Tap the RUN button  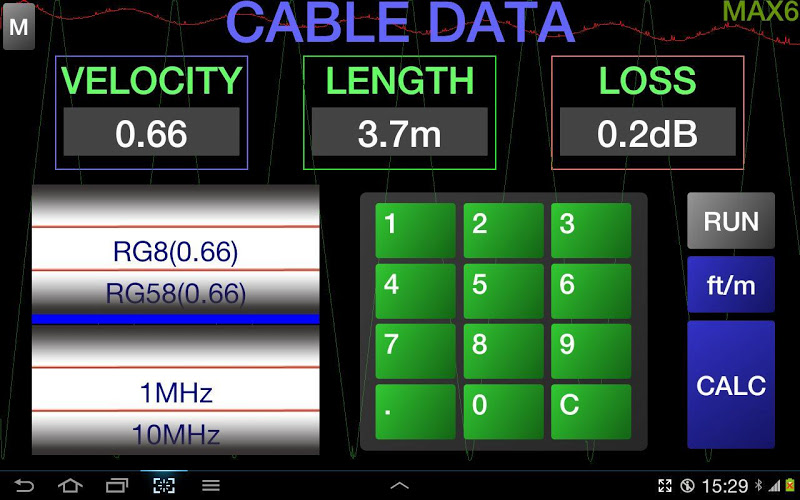pos(731,221)
